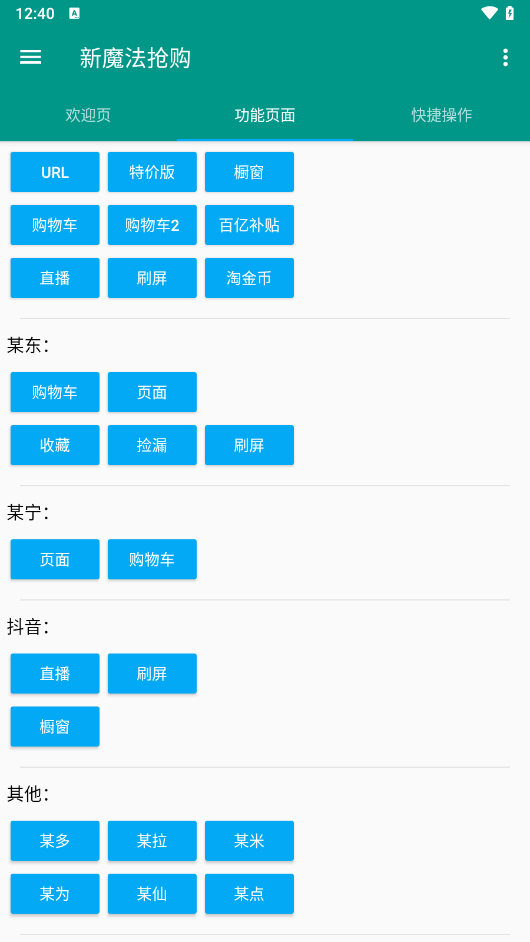This screenshot has width=530, height=942.
Task: Open 橱窗 under 抖音
Action: pos(55,726)
